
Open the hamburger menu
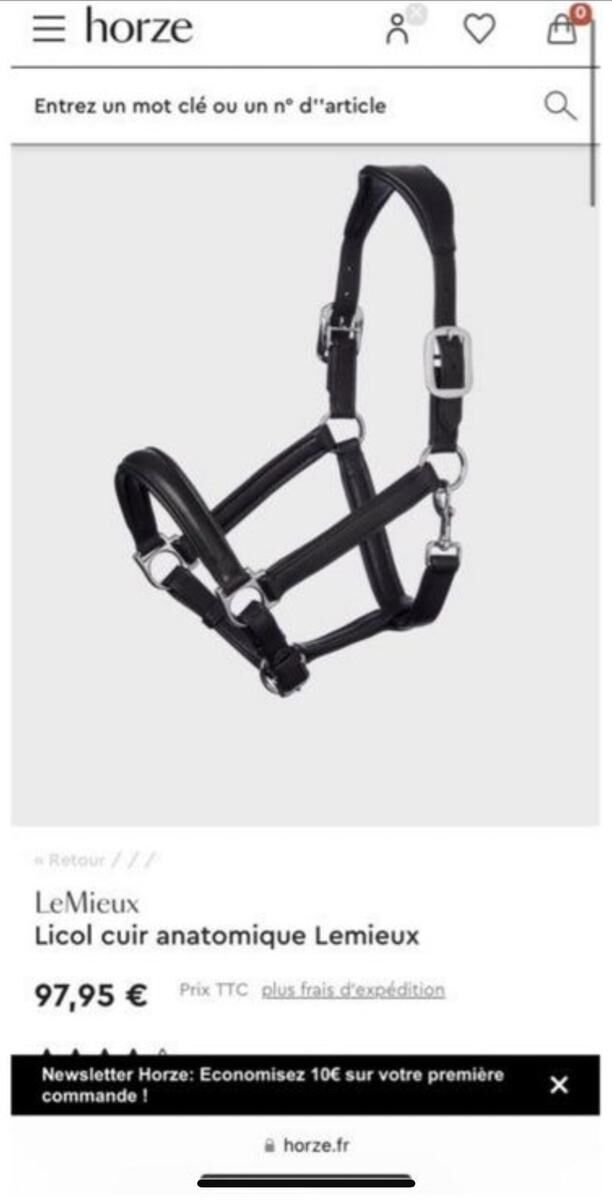pos(47,29)
